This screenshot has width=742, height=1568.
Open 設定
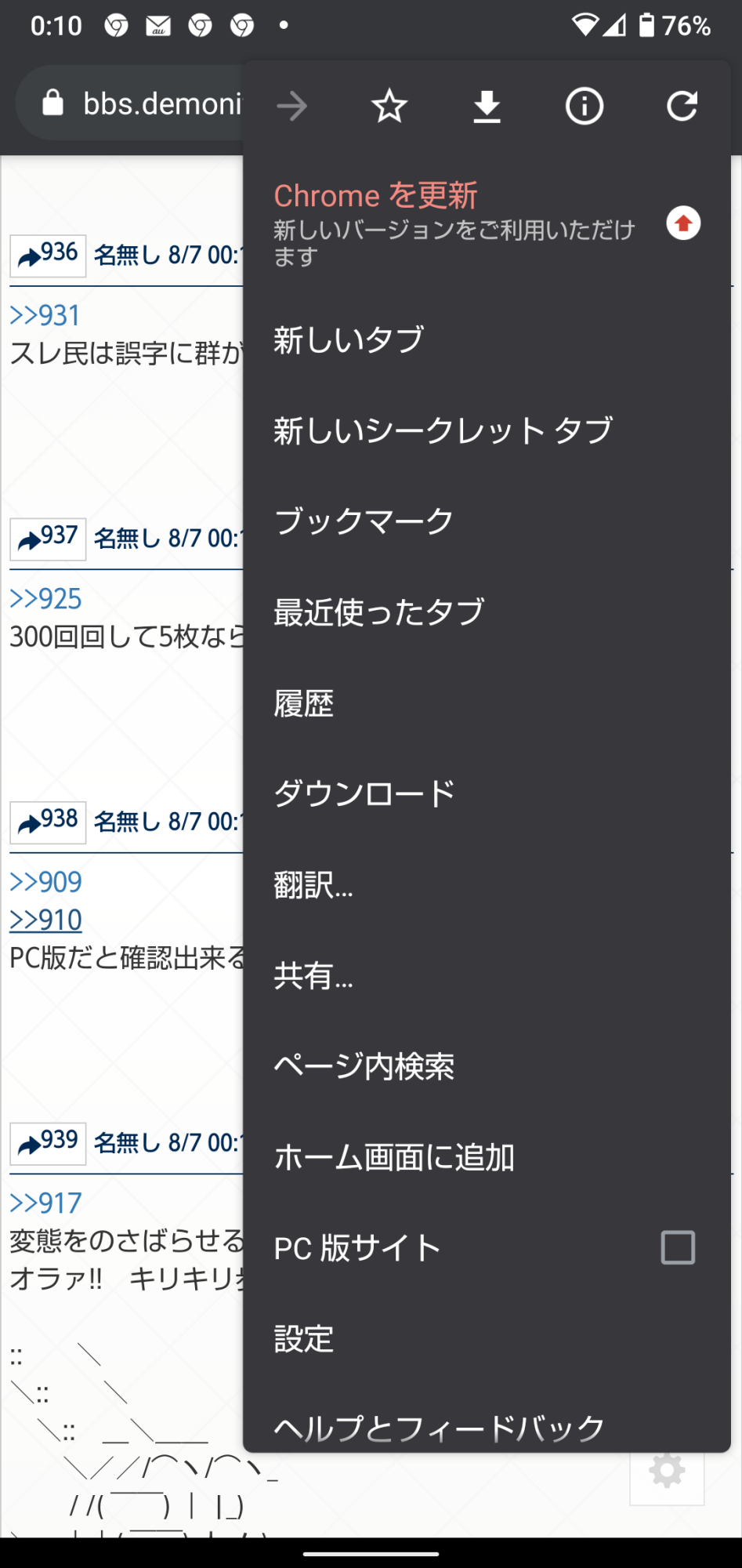click(304, 1338)
